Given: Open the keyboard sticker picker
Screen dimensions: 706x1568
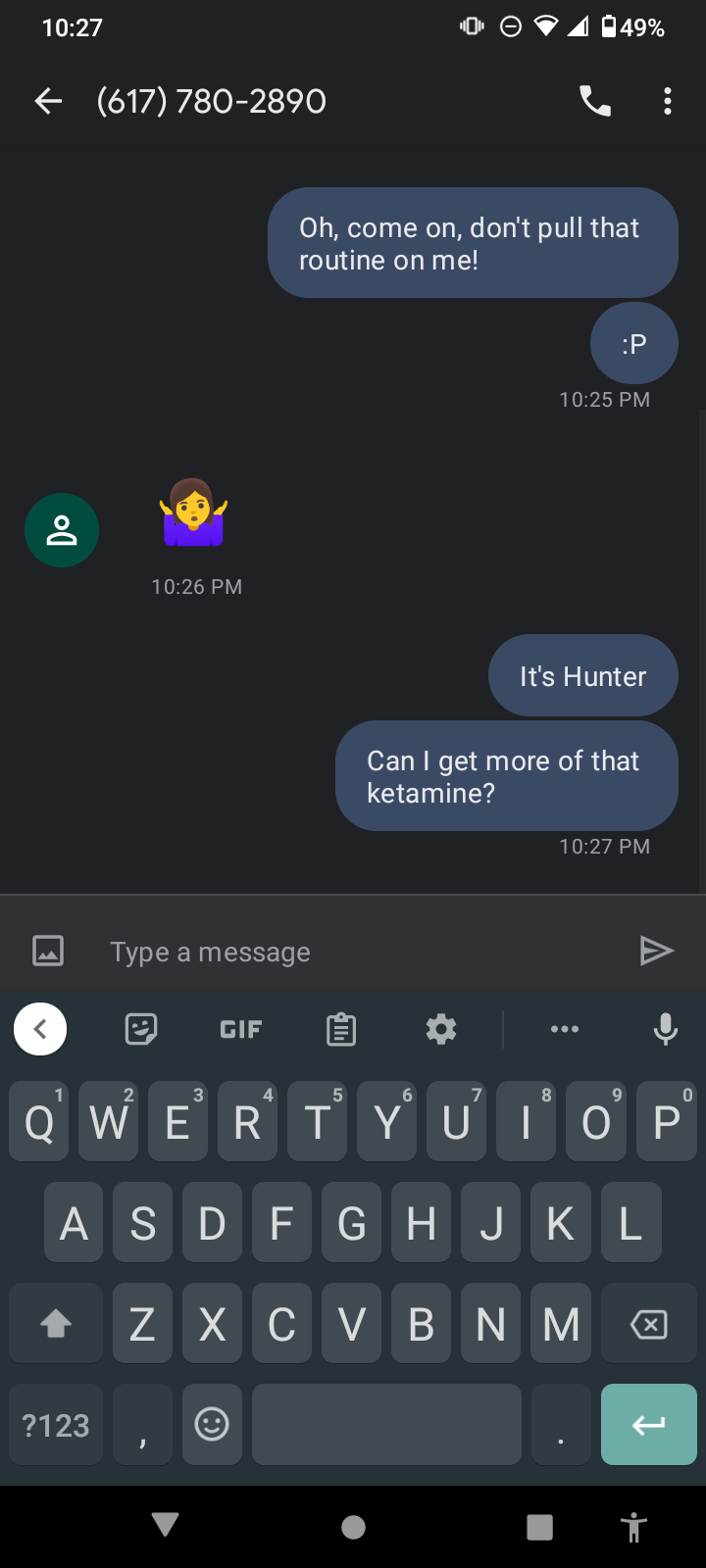Looking at the screenshot, I should pyautogui.click(x=141, y=1029).
